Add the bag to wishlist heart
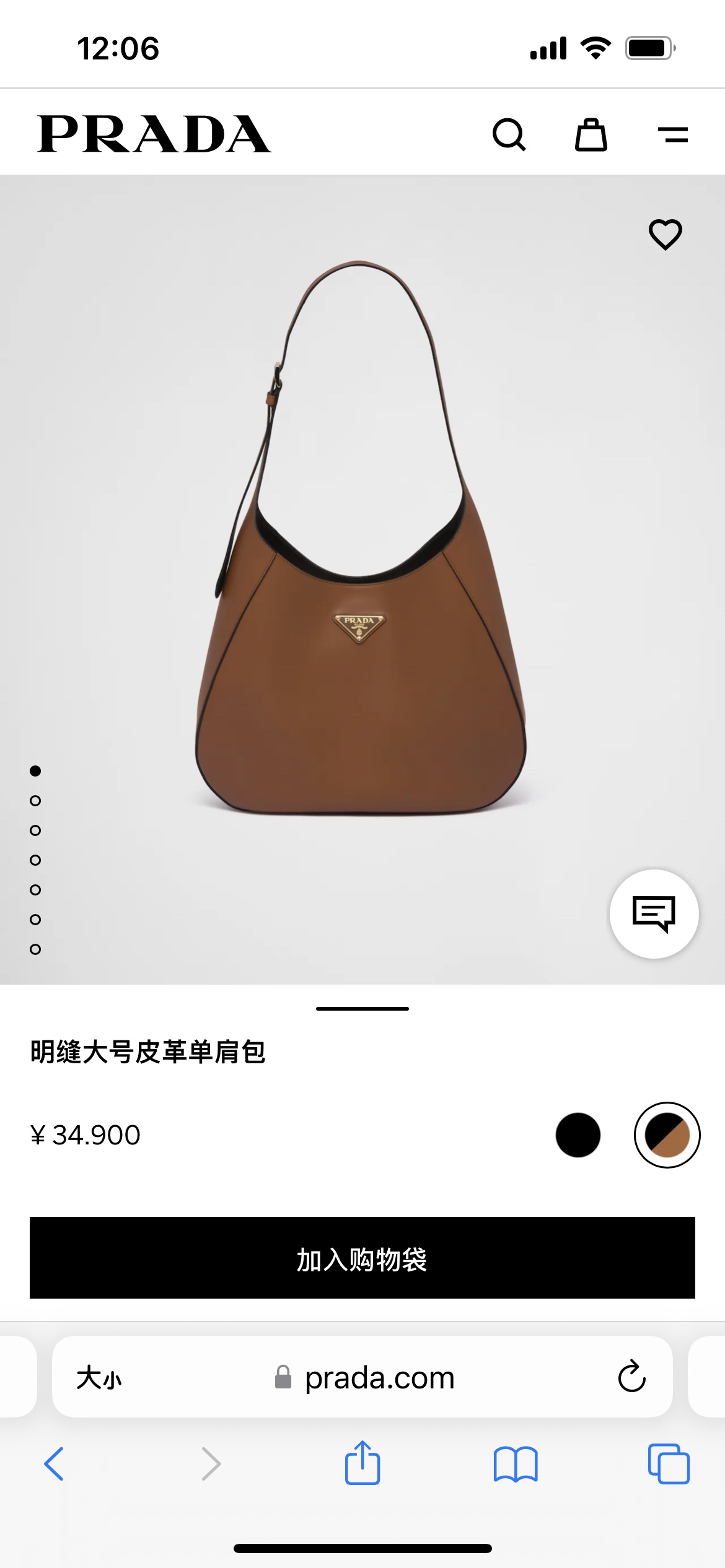This screenshot has width=725, height=1568. (666, 234)
